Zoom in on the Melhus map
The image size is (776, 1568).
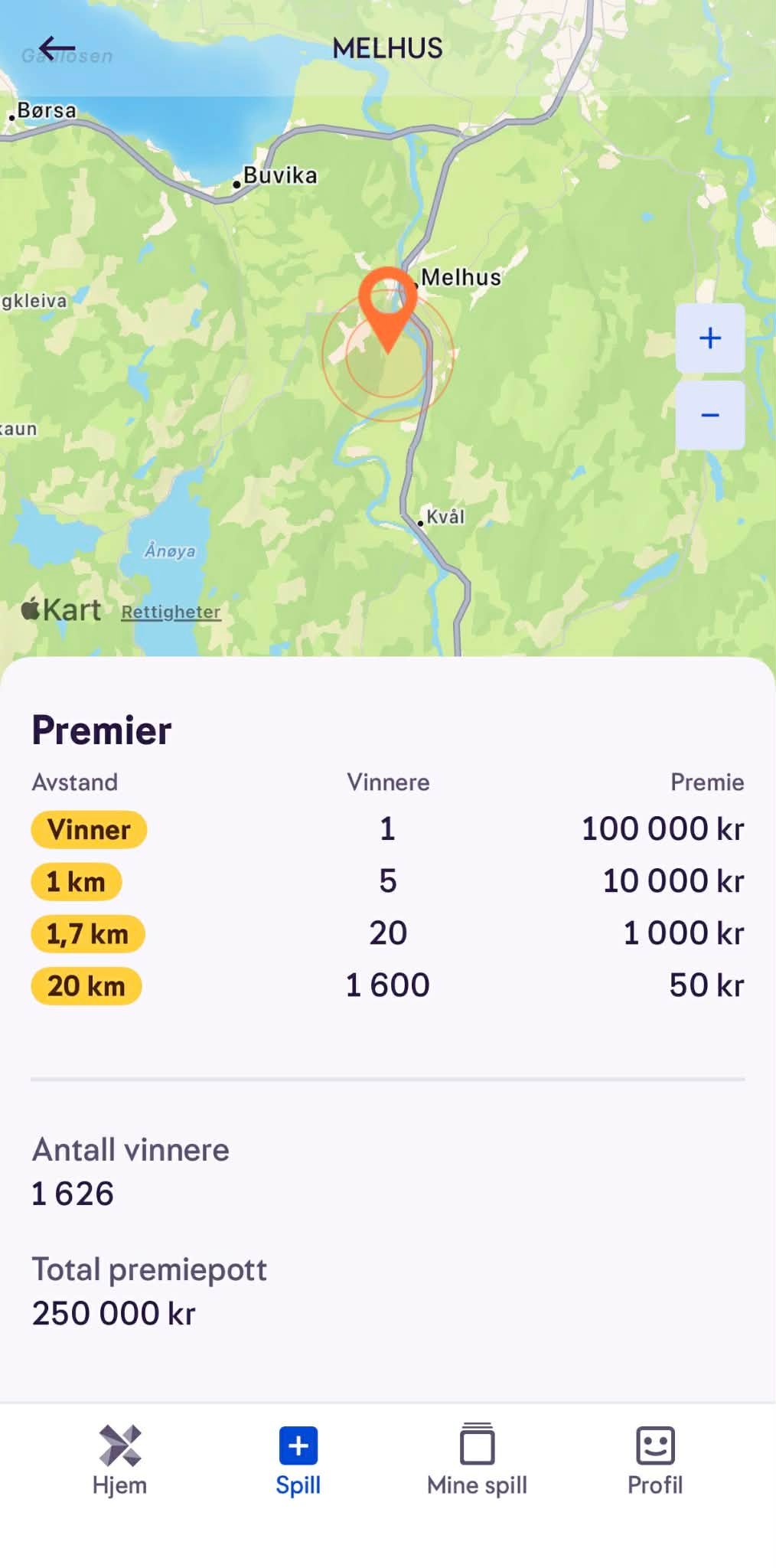coord(709,338)
